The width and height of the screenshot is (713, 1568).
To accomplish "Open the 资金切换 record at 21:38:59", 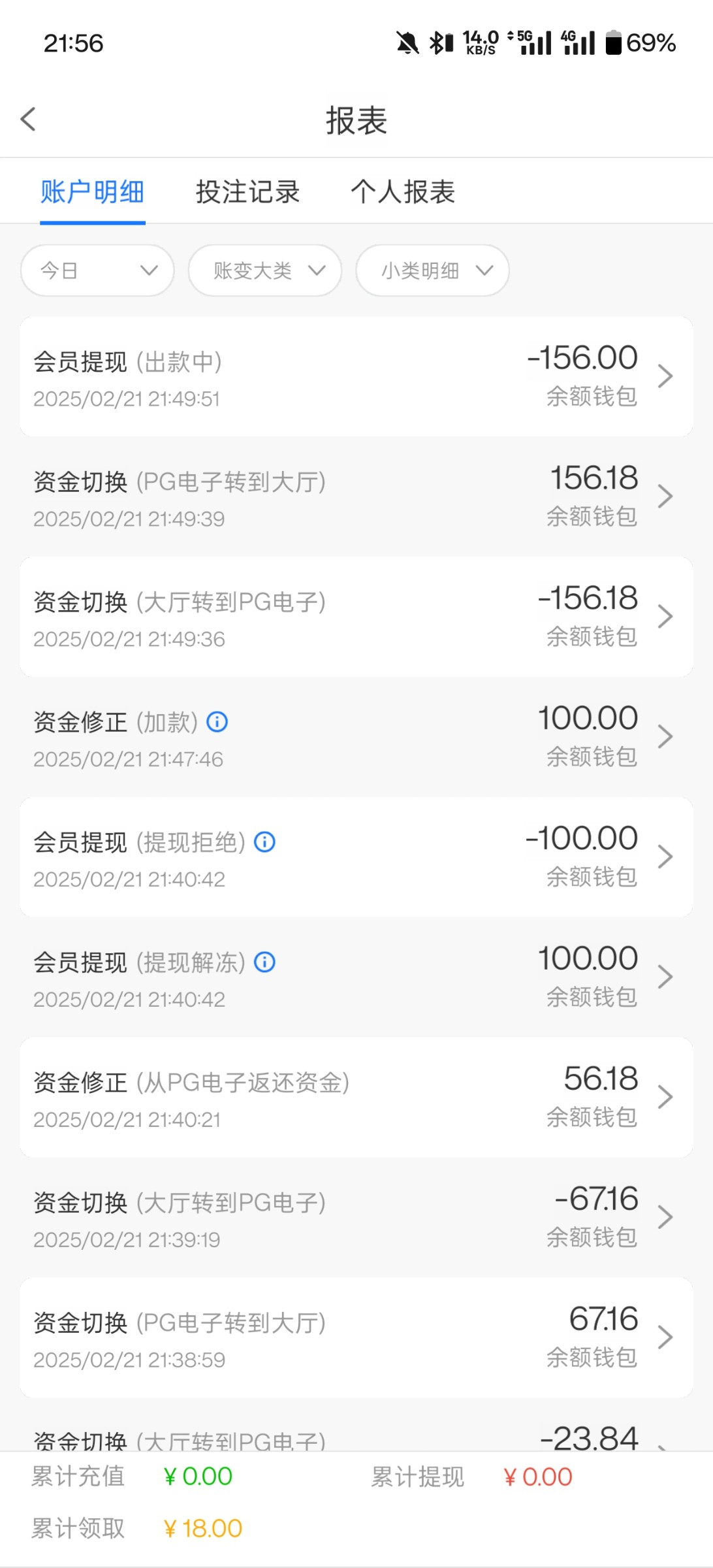I will click(x=356, y=1338).
